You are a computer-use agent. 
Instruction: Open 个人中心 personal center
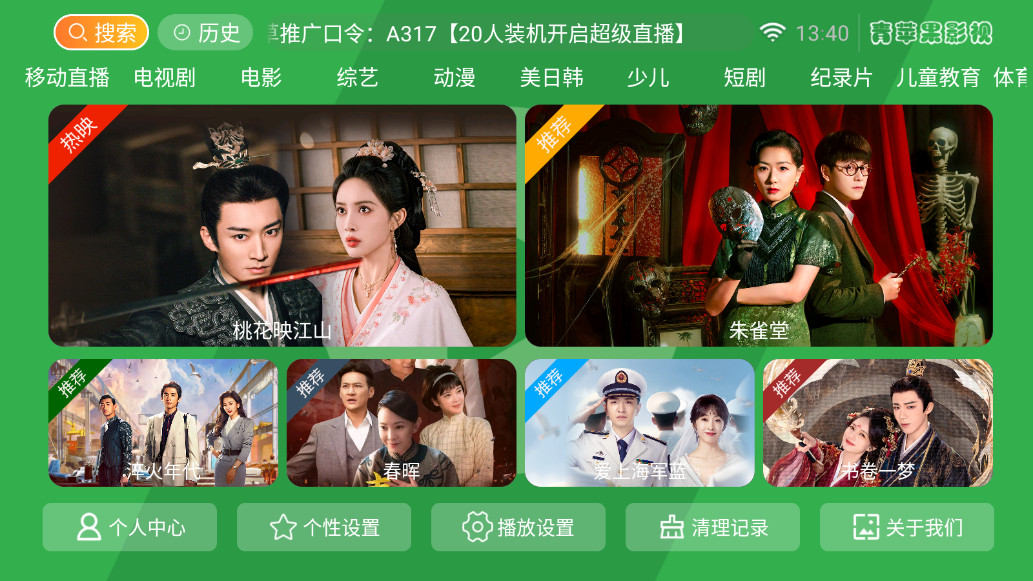click(x=130, y=527)
